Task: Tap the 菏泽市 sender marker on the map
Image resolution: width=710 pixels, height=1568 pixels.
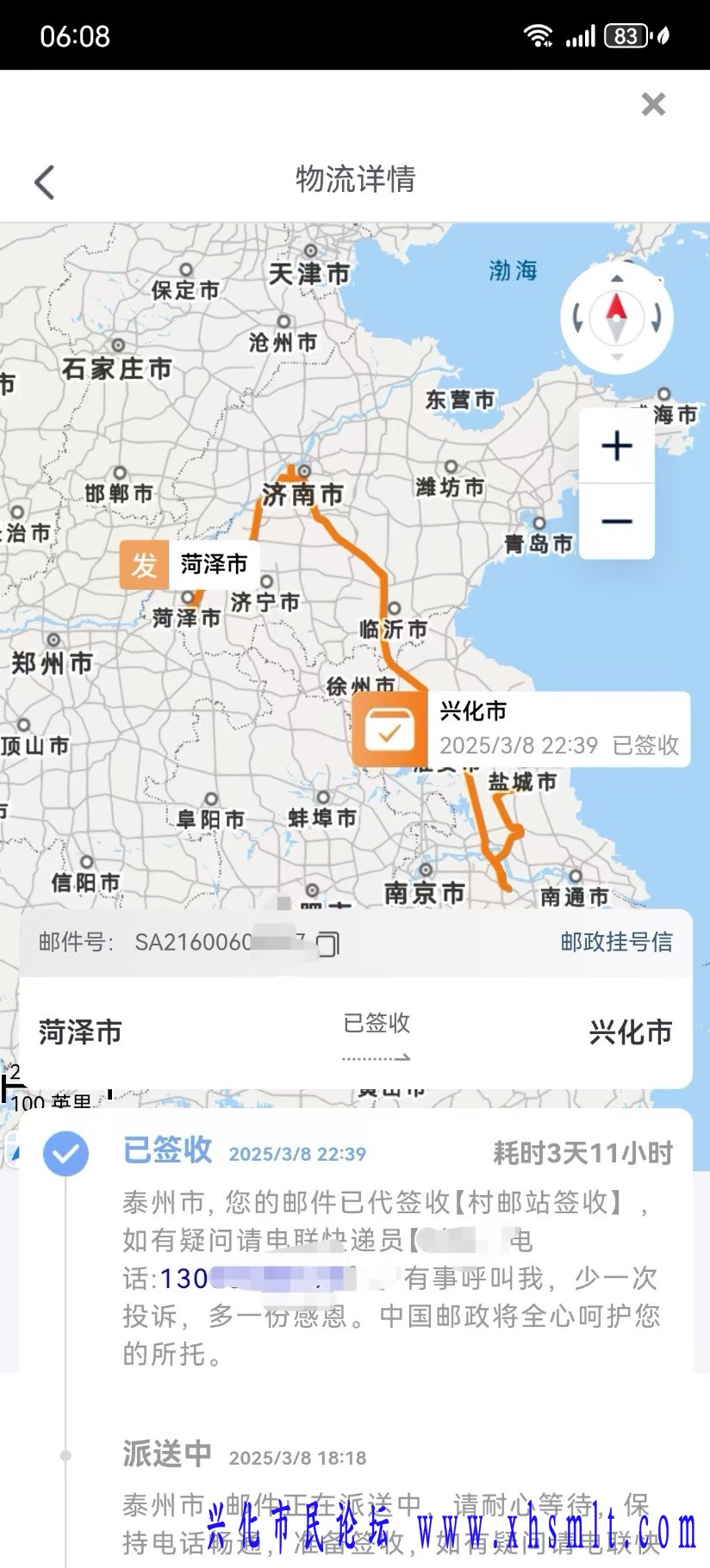Action: 144,565
